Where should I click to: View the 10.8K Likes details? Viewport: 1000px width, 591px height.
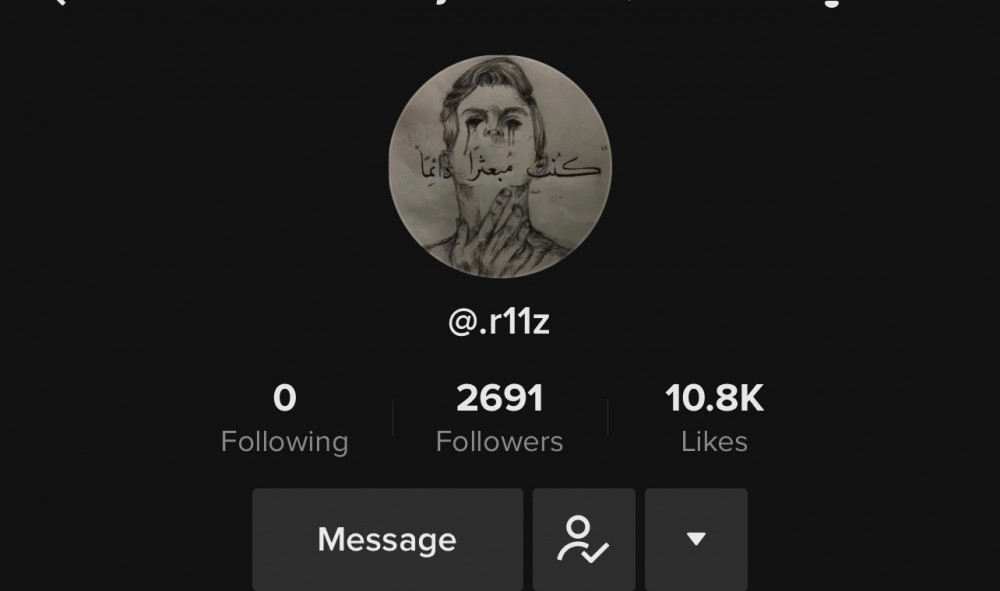pyautogui.click(x=714, y=419)
